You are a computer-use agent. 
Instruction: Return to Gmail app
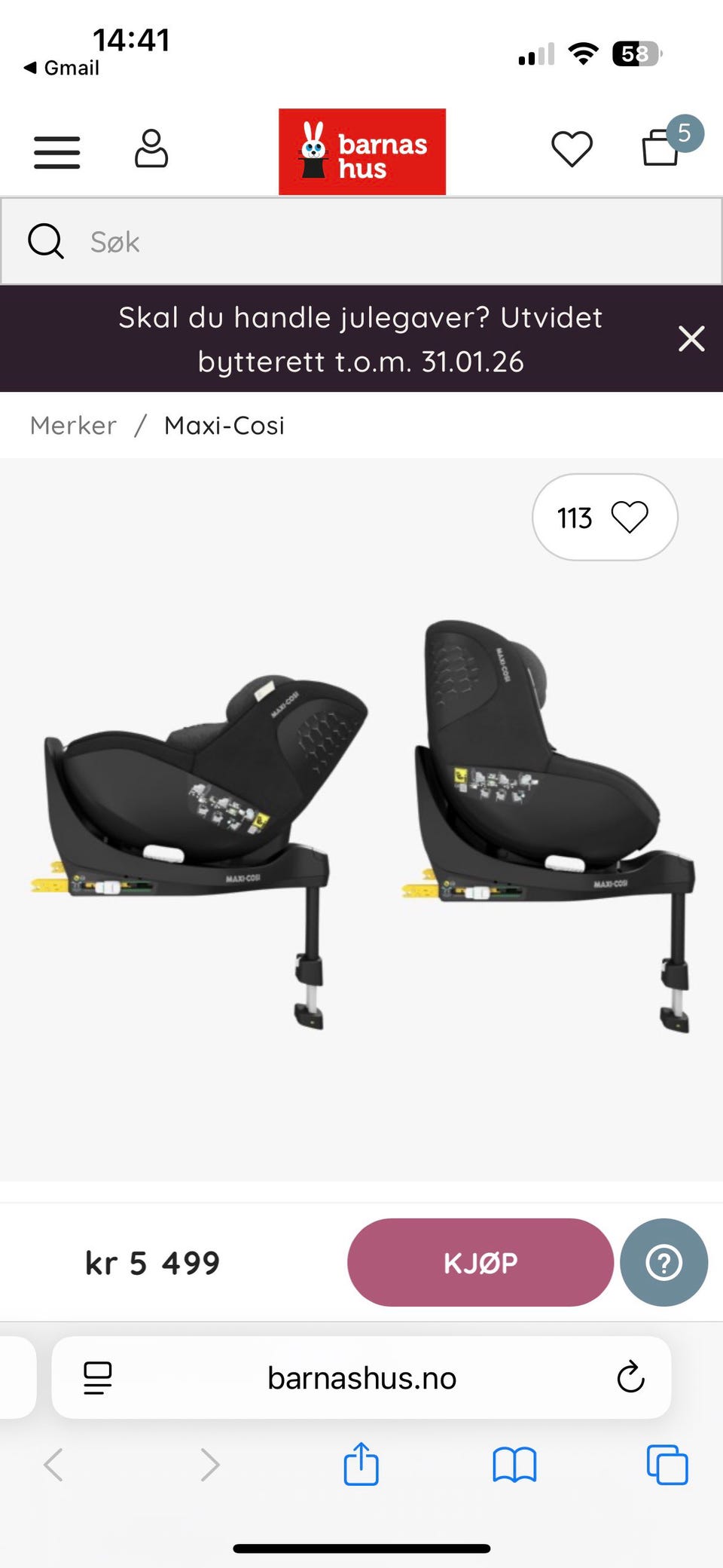click(x=62, y=68)
